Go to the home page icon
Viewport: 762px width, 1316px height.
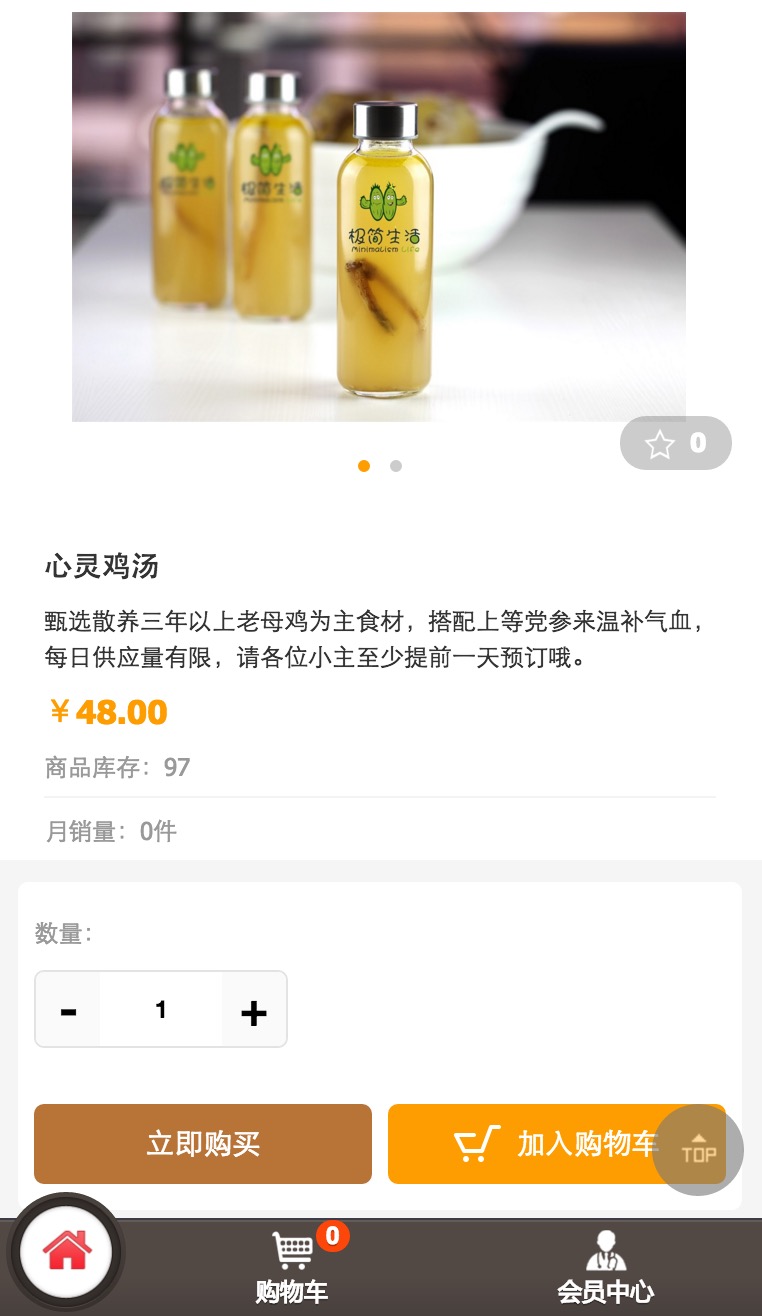tap(67, 1252)
